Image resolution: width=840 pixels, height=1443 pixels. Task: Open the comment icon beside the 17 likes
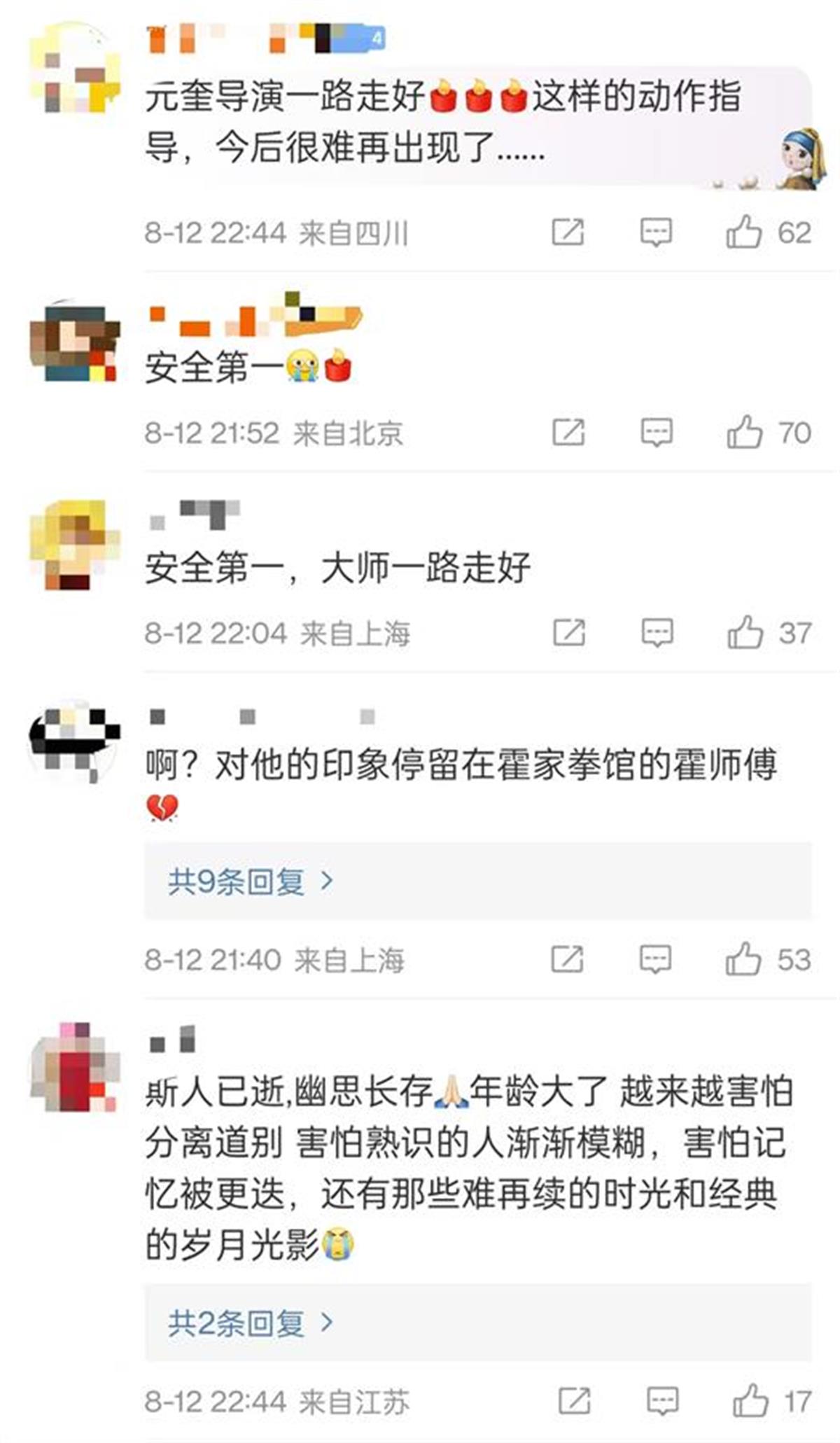(x=656, y=1395)
